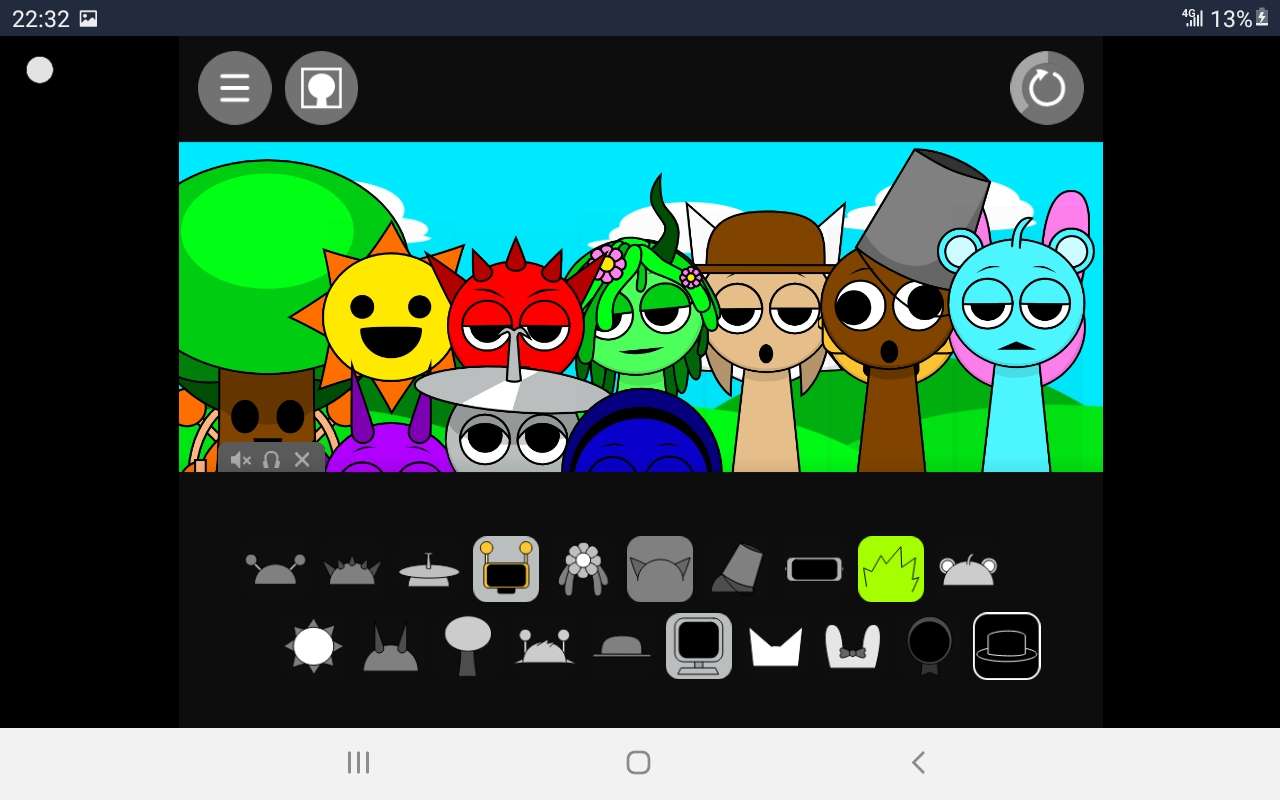Choose the lime green spiky icon
1280x800 pixels.
pyautogui.click(x=891, y=569)
